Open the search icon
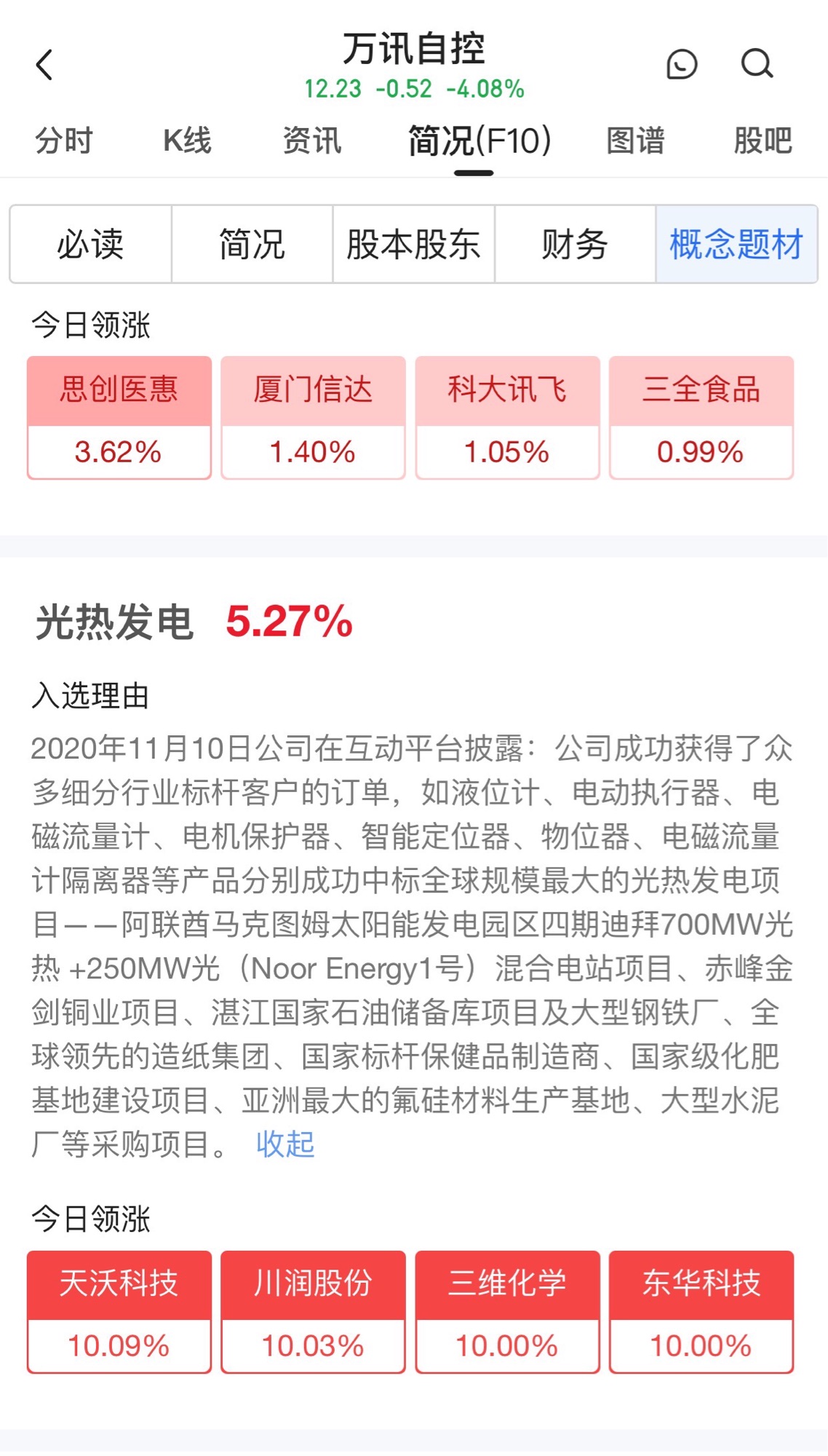The width and height of the screenshot is (828, 1456). 757,64
